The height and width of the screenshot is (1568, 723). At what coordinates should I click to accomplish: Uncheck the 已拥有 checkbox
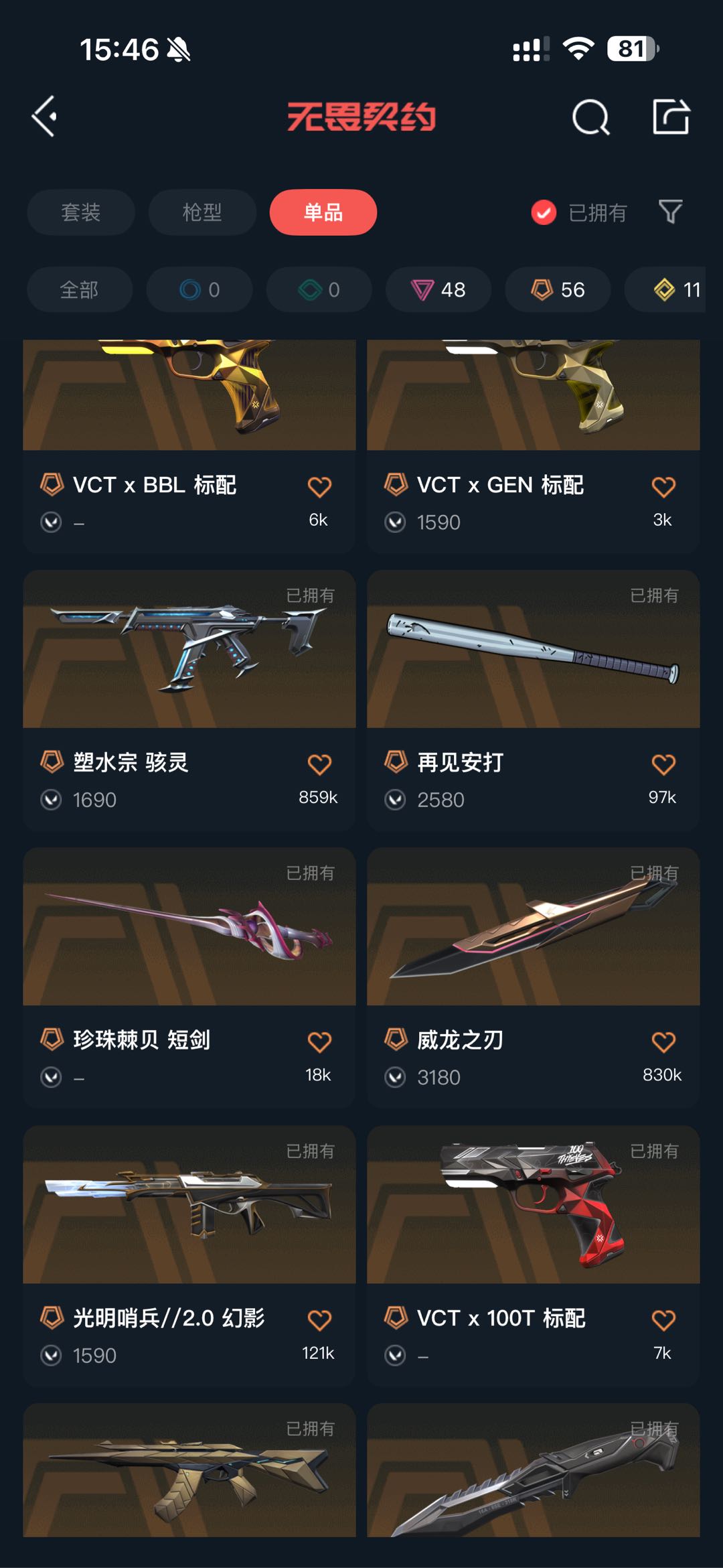tap(544, 213)
